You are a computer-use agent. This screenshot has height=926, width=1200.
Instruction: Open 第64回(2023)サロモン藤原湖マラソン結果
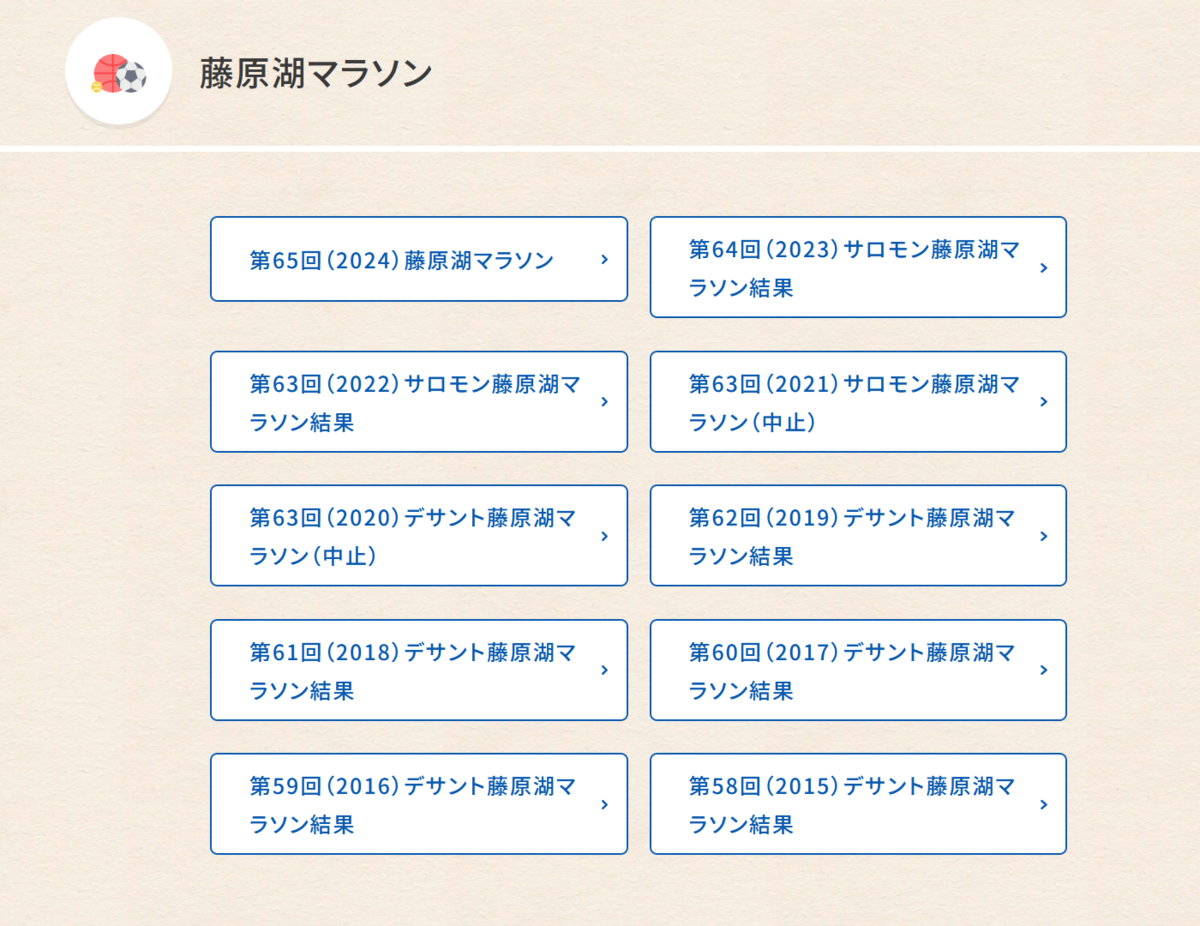(x=858, y=267)
